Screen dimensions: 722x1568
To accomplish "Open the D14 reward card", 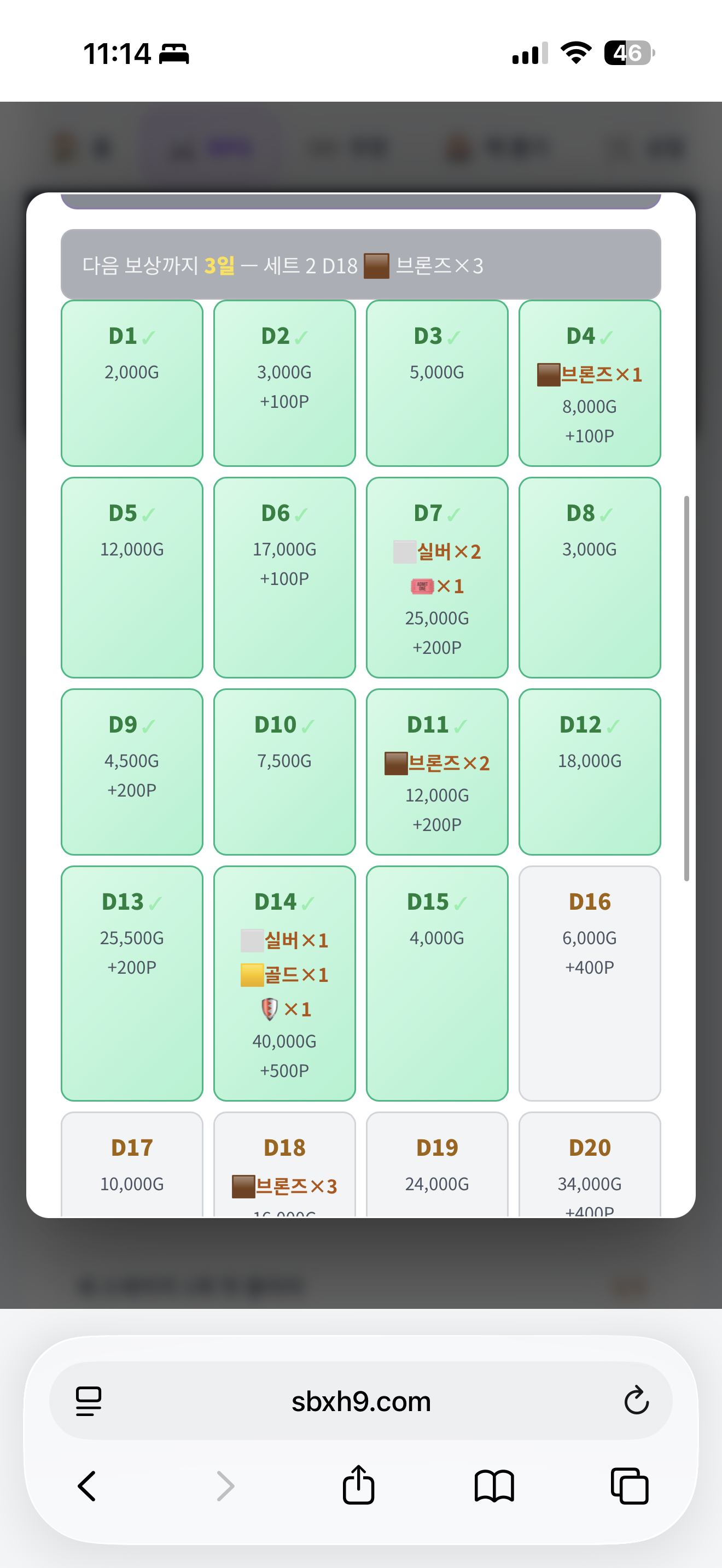I will point(284,983).
